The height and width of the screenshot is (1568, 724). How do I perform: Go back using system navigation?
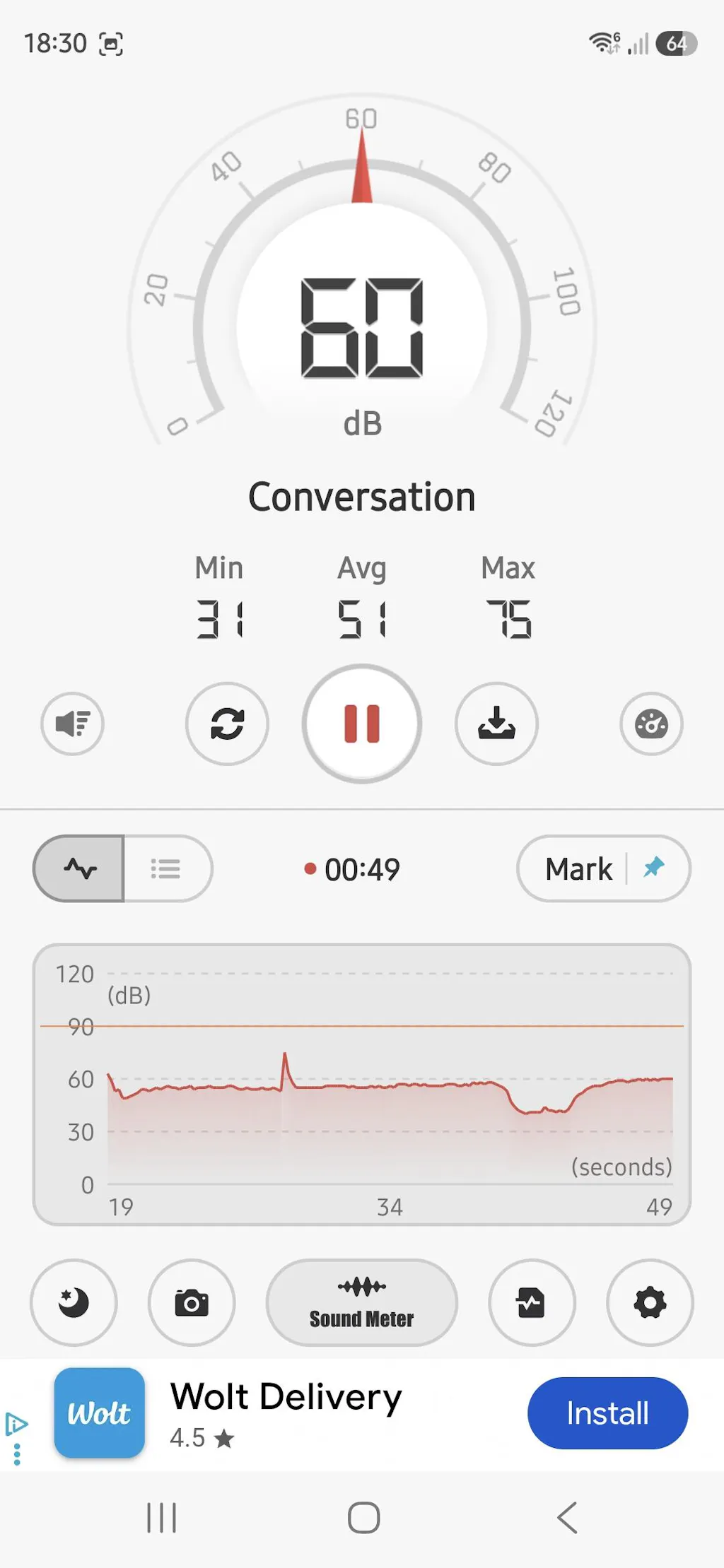[567, 1518]
